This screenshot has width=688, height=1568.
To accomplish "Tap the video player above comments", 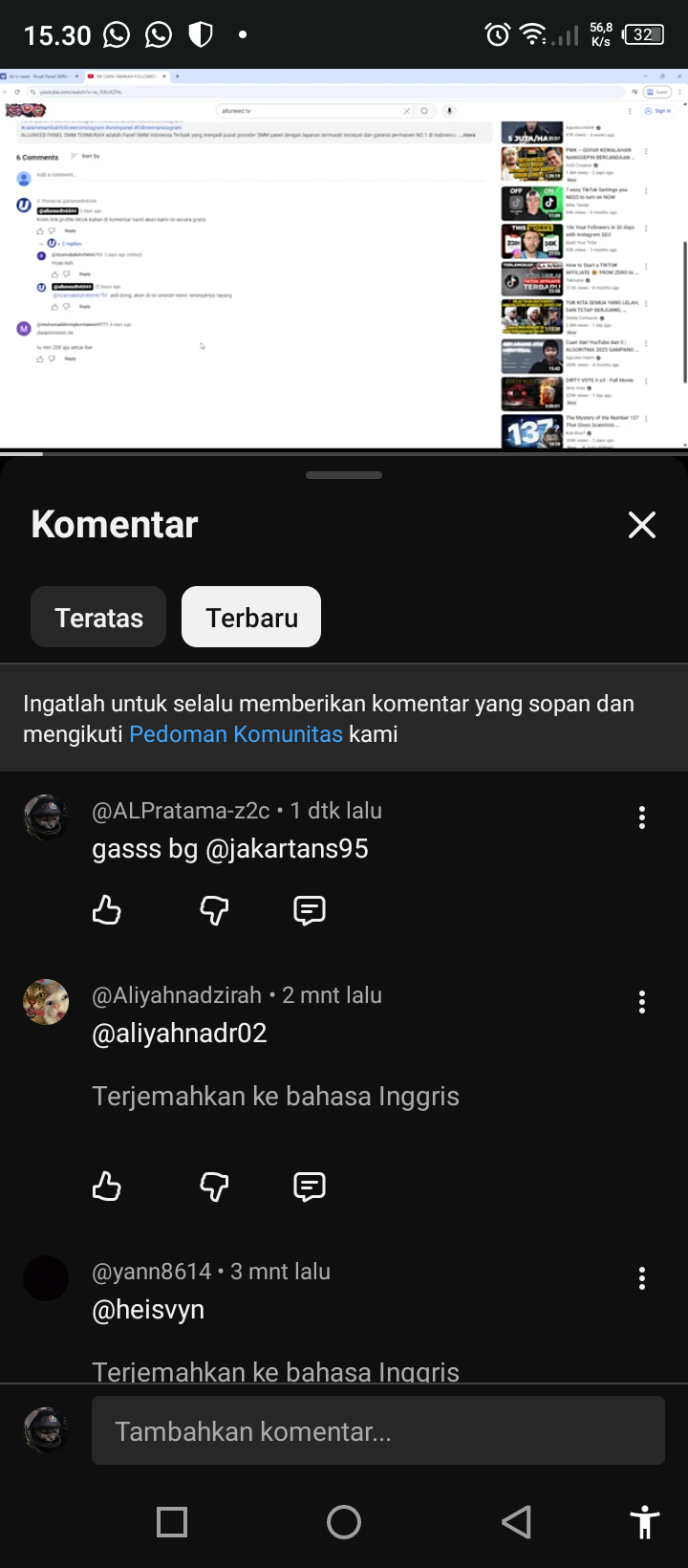I will 344,258.
